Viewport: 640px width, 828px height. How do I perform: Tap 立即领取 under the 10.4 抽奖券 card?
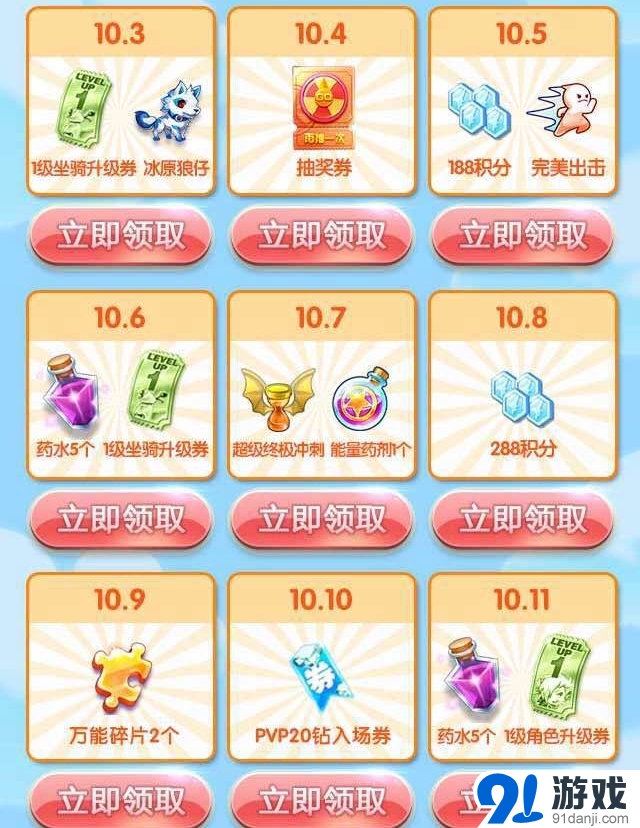coord(321,236)
